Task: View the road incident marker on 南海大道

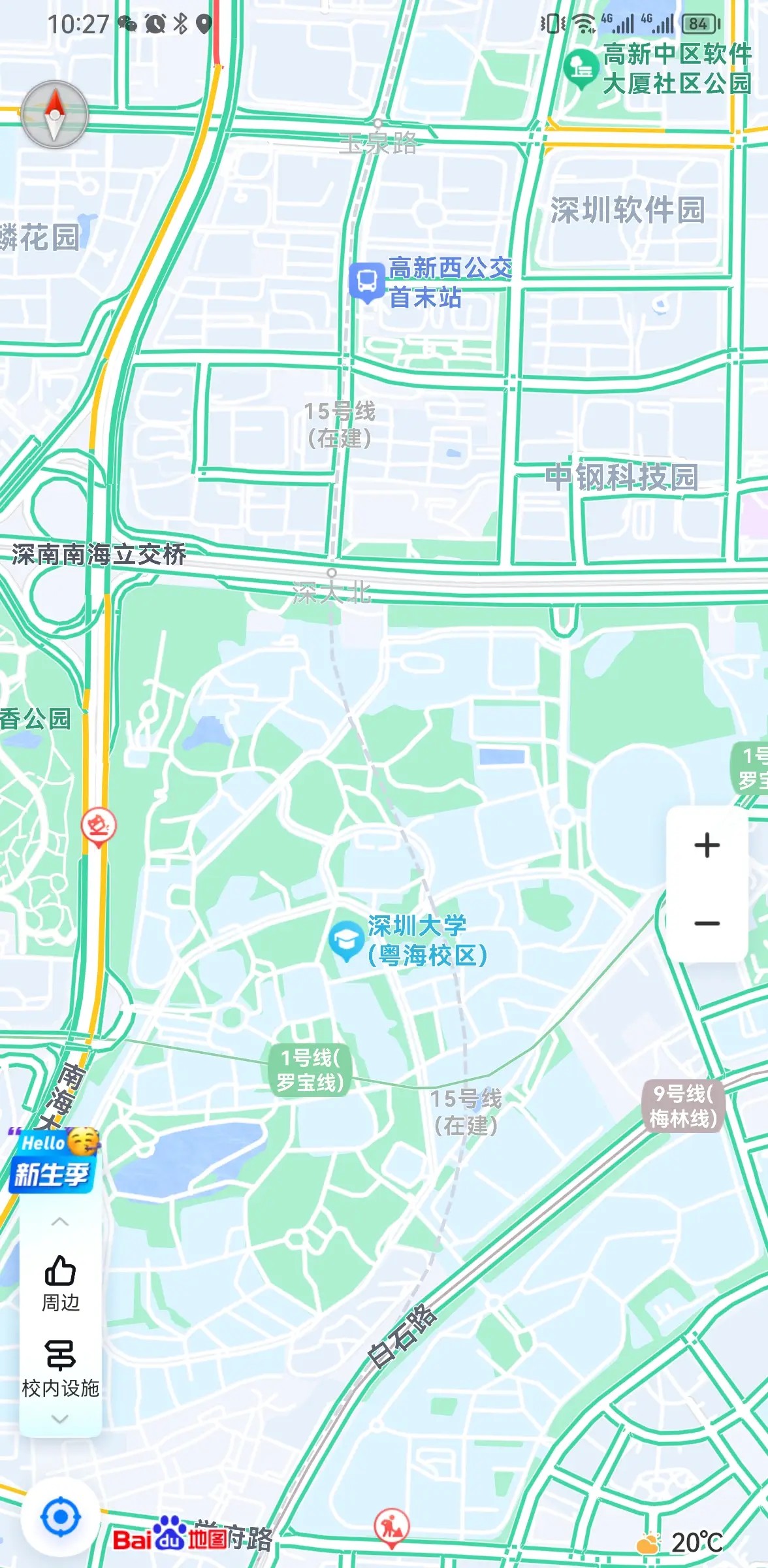Action: pos(99,826)
